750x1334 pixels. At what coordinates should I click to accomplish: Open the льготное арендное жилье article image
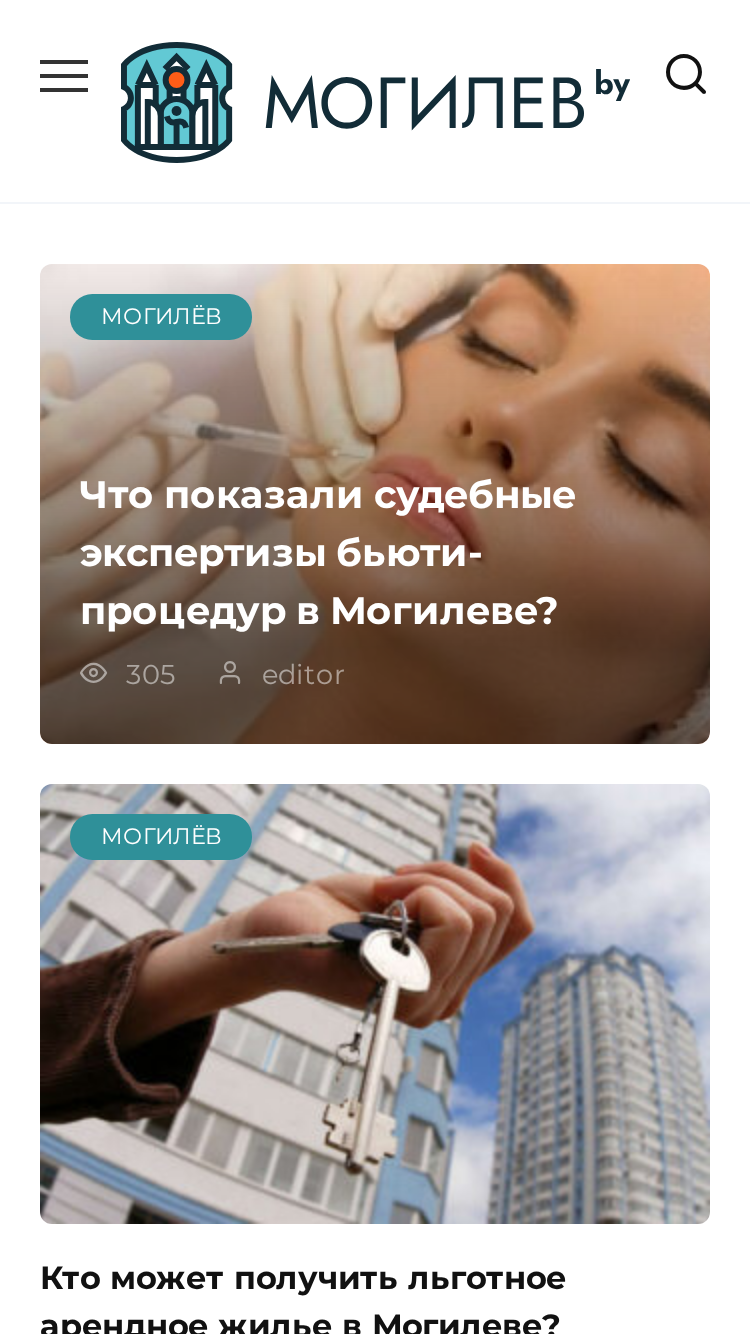coord(375,1004)
